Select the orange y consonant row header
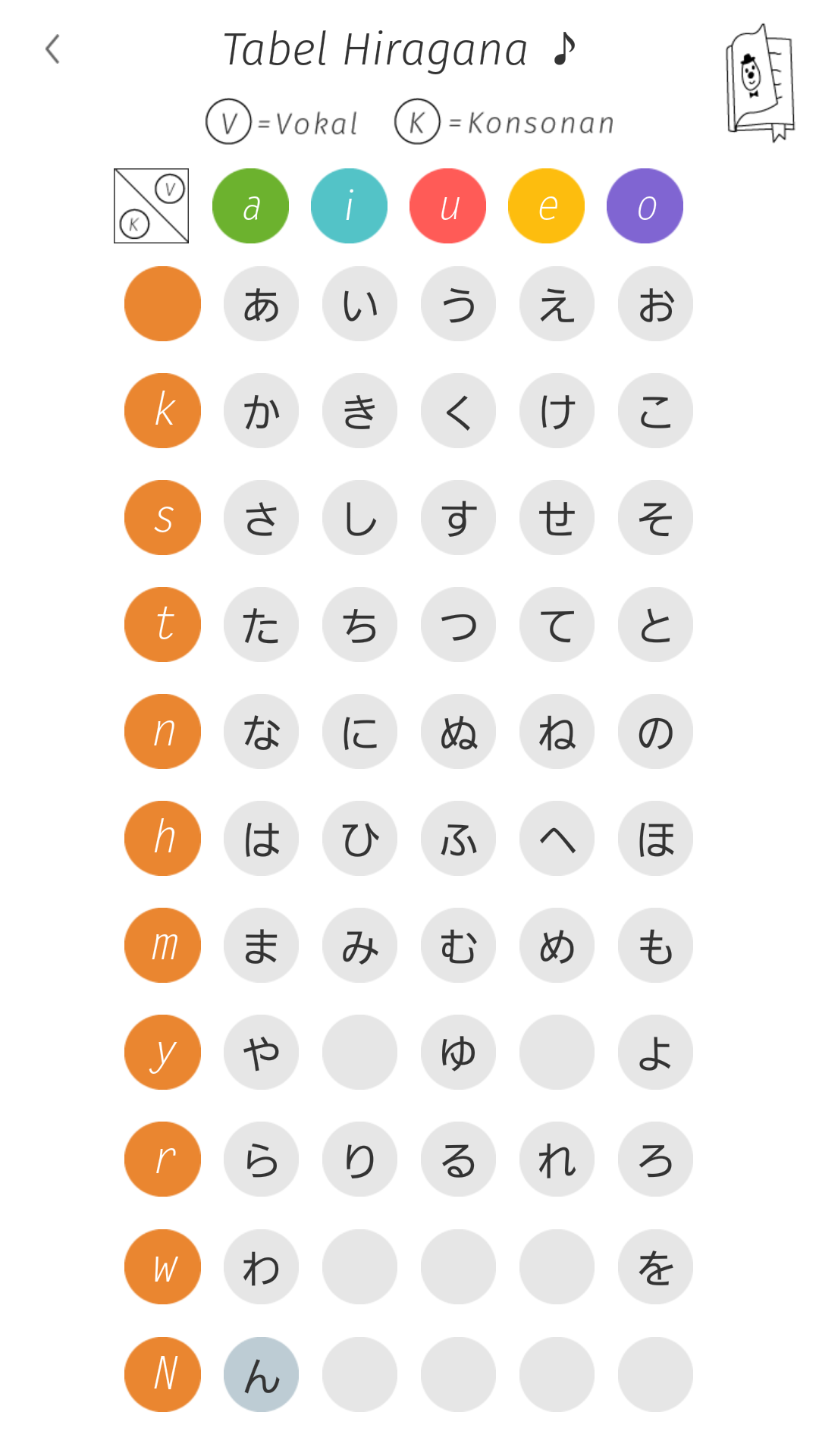Viewport: 819px width, 1456px height. click(x=162, y=1053)
